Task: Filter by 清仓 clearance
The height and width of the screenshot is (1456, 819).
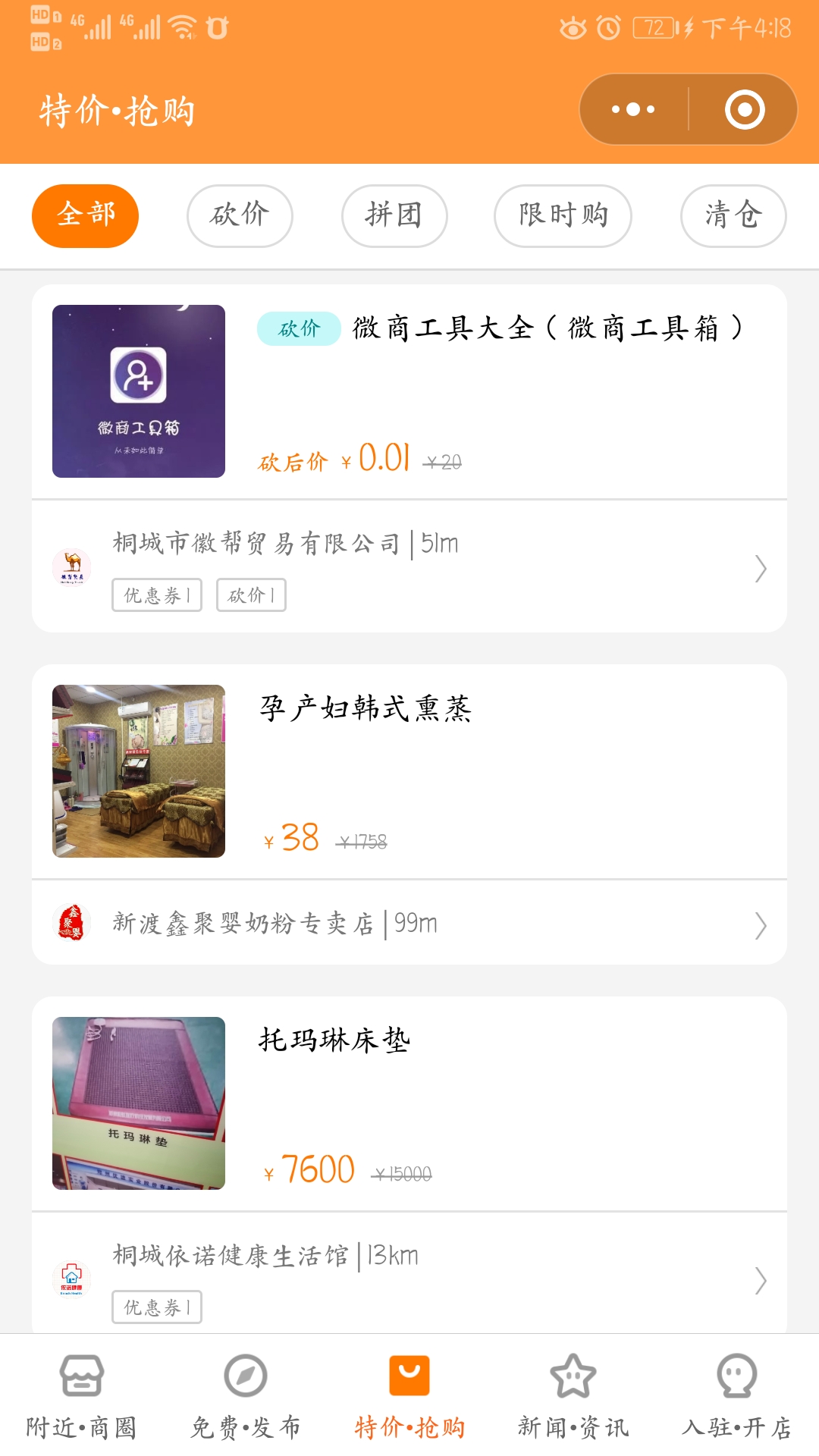Action: point(733,215)
